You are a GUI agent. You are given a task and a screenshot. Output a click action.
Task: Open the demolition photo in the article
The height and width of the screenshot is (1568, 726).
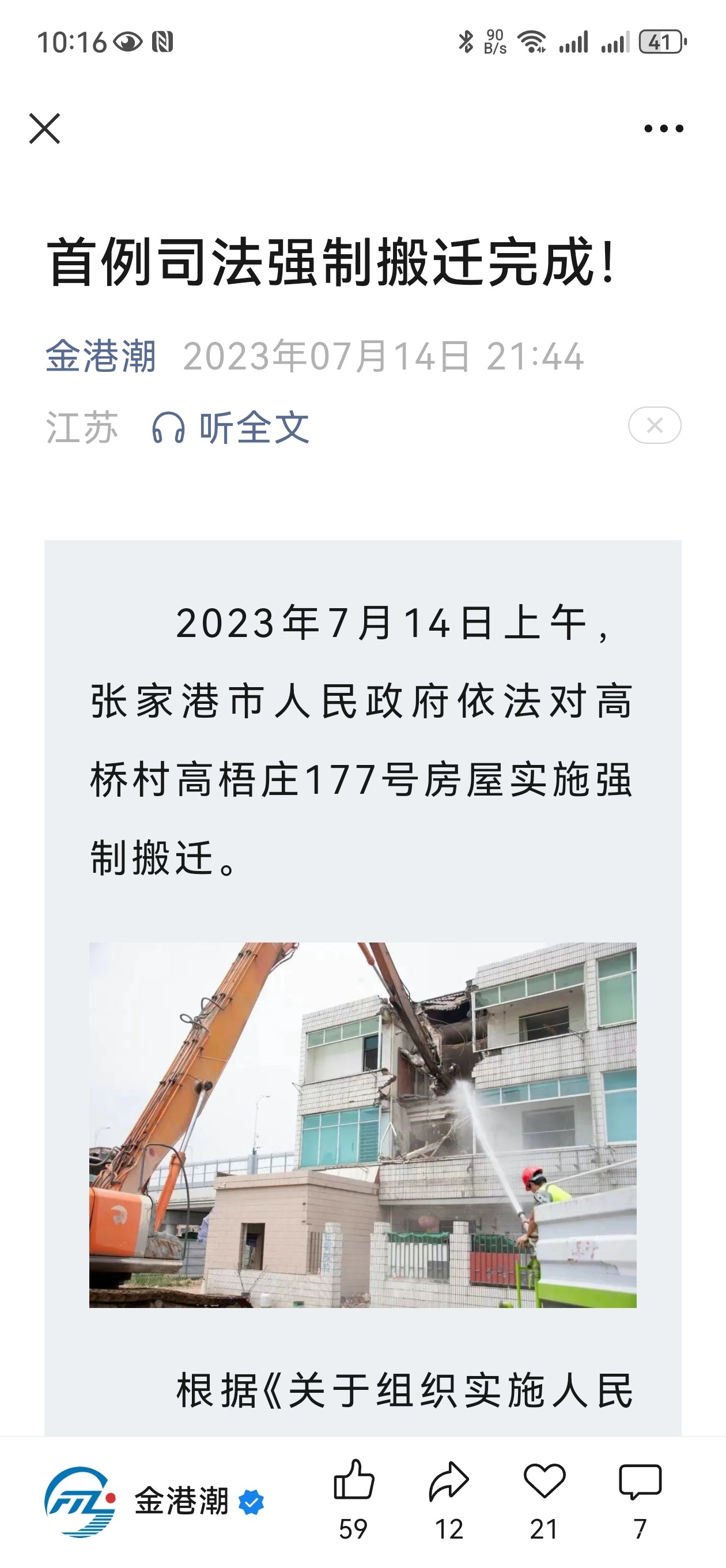[x=362, y=1124]
